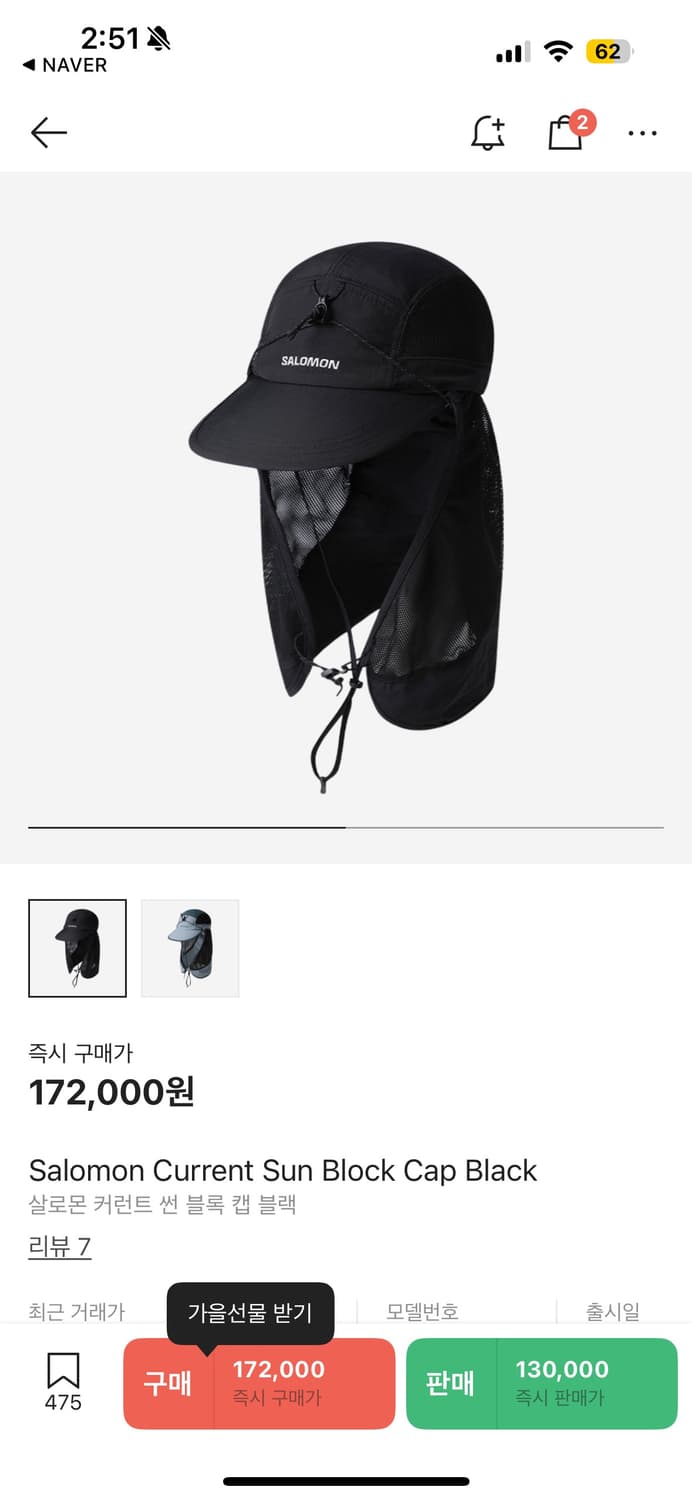The image size is (692, 1500).
Task: Select the grey cap thumbnail
Action: pyautogui.click(x=190, y=948)
